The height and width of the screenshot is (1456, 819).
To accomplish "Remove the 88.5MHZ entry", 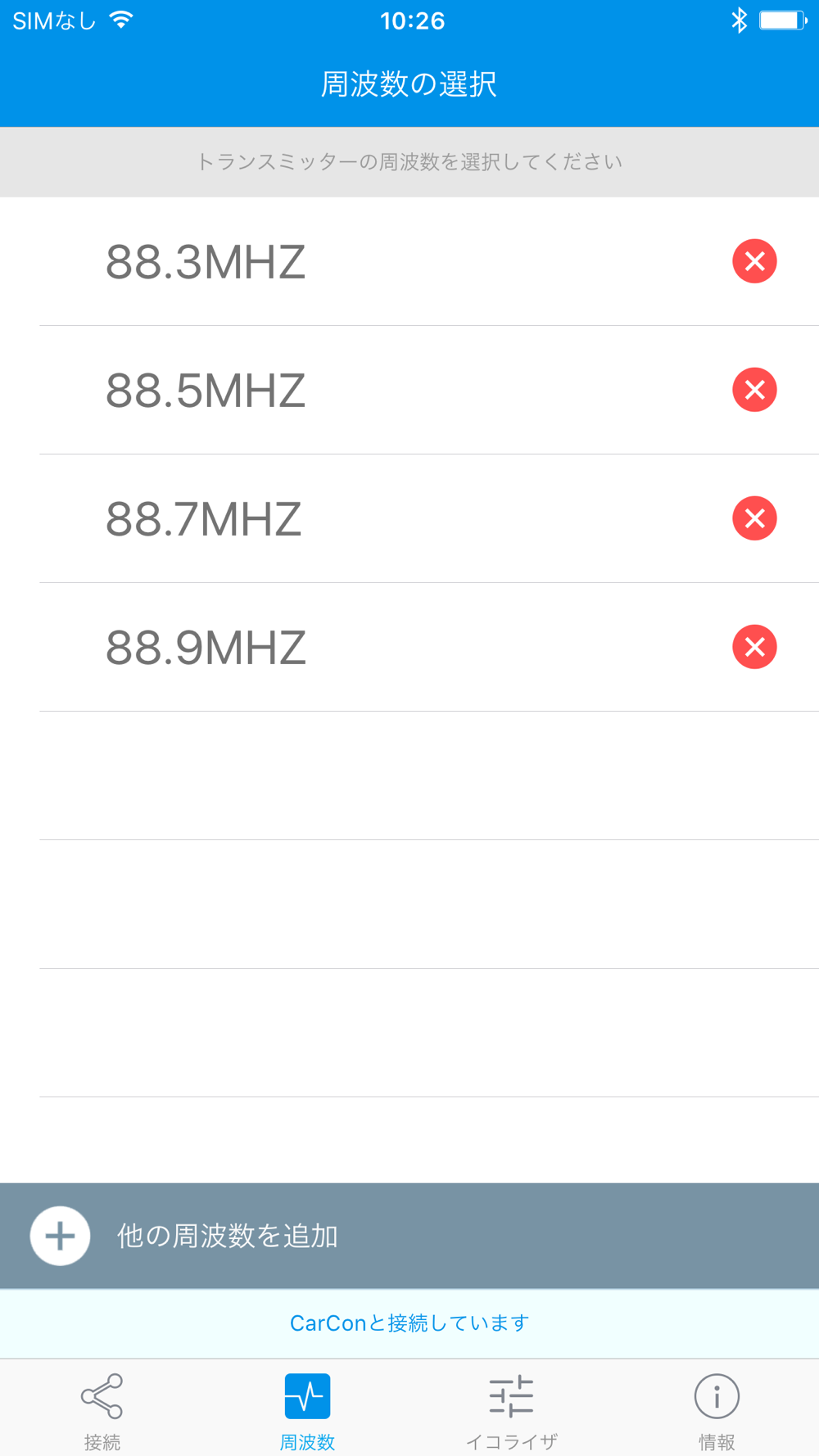I will pos(754,390).
